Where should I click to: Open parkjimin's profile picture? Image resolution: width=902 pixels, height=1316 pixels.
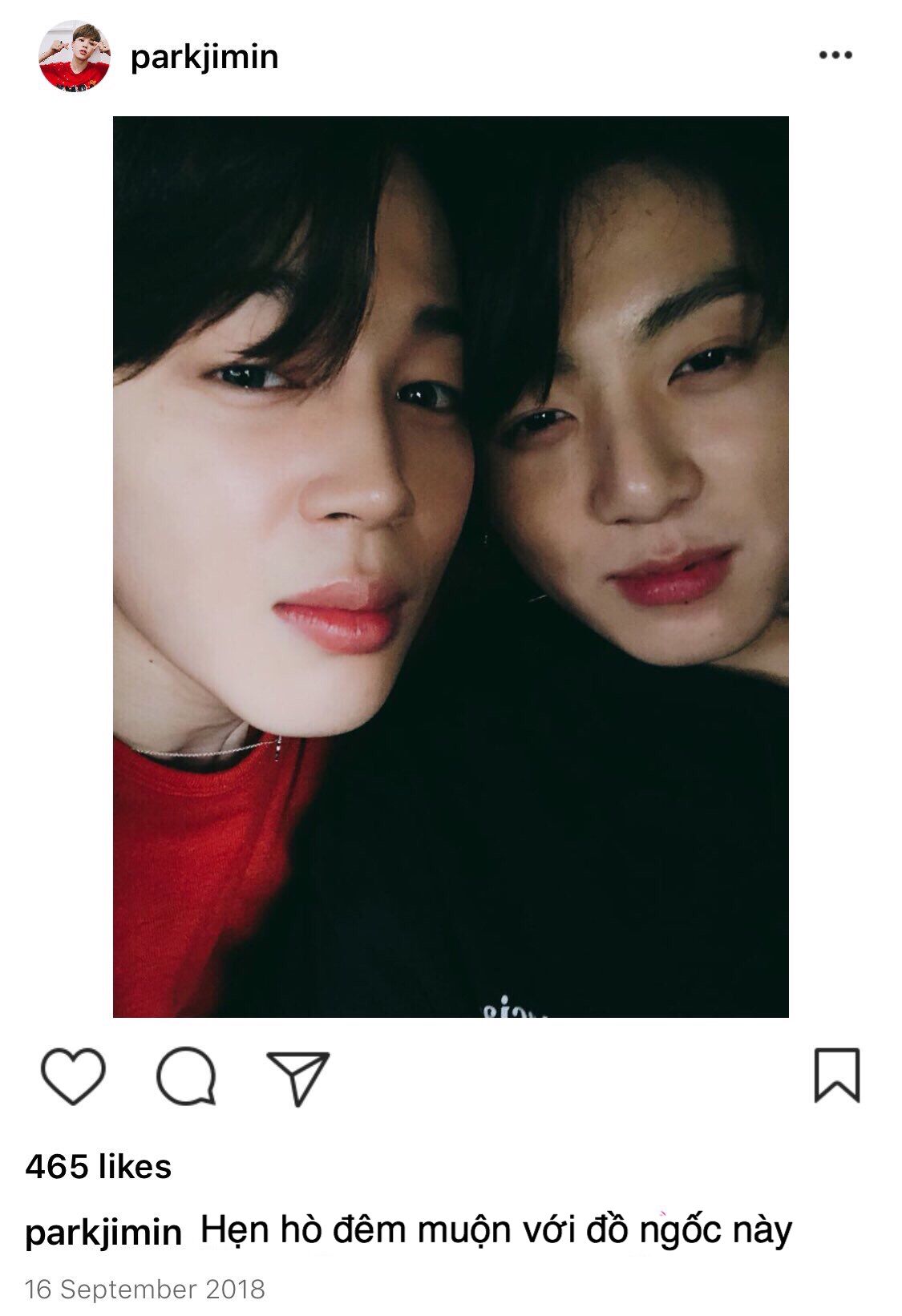(x=74, y=56)
